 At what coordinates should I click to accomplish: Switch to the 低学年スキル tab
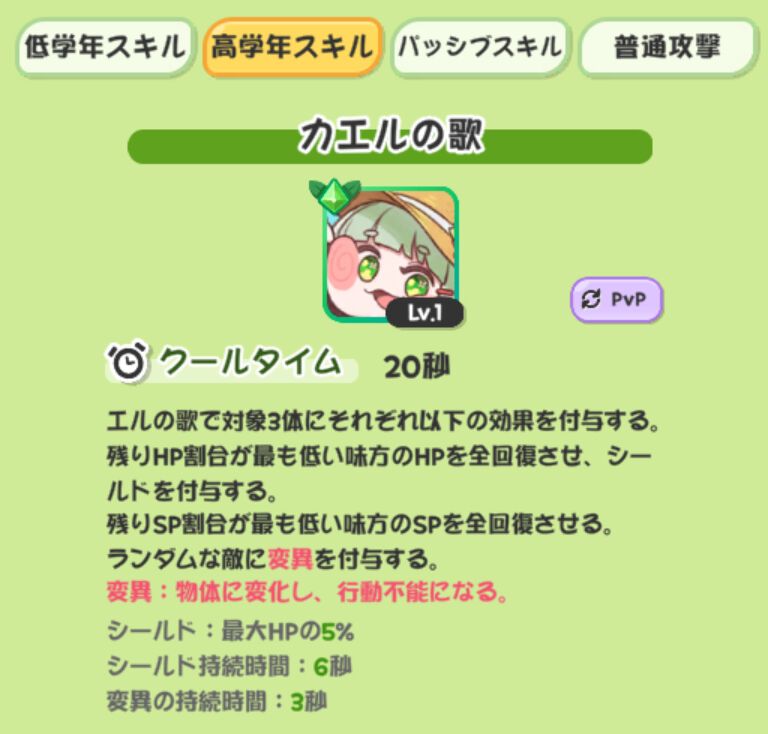(x=104, y=47)
